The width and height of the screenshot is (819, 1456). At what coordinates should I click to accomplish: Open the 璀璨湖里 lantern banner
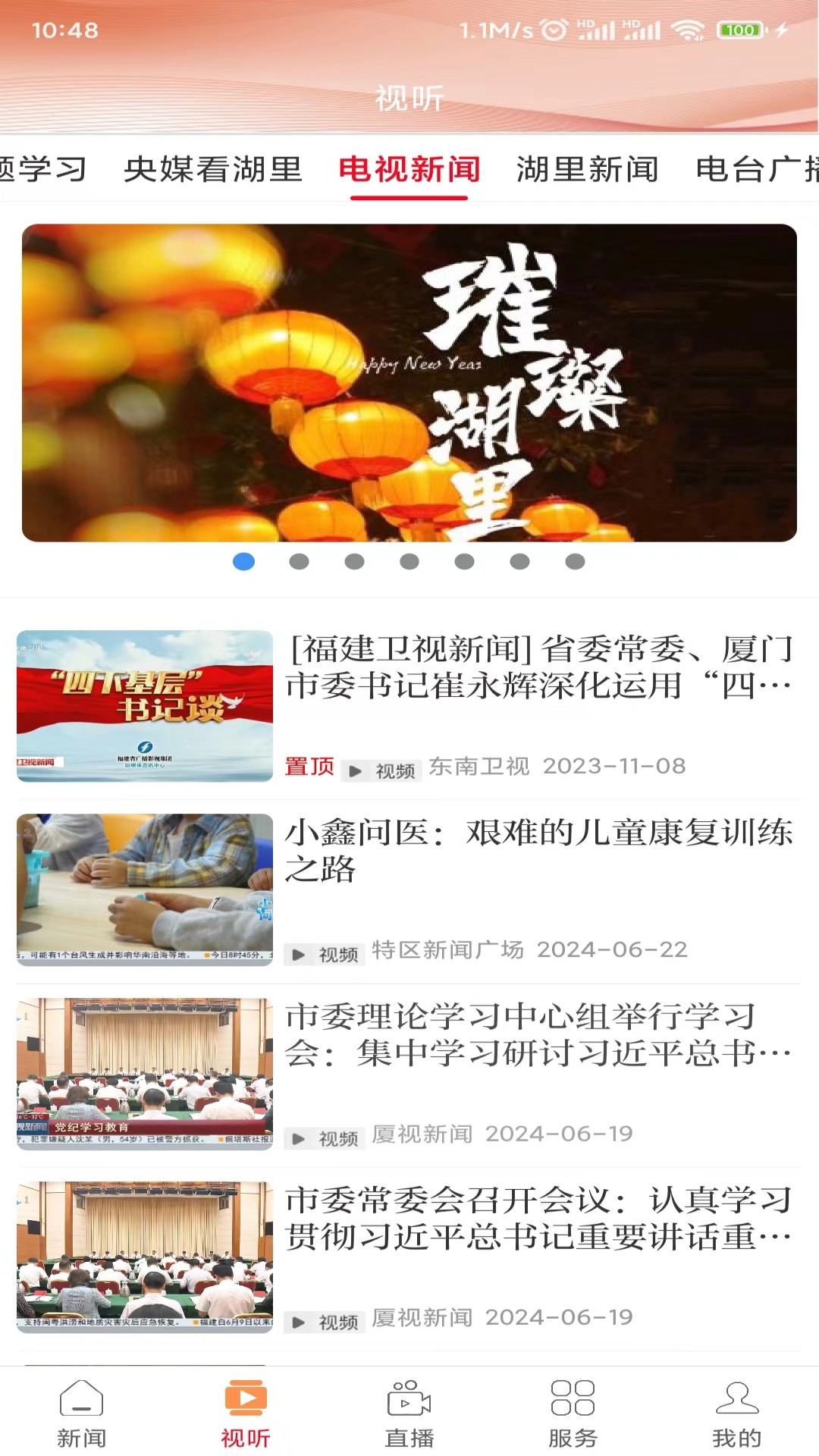click(x=409, y=382)
